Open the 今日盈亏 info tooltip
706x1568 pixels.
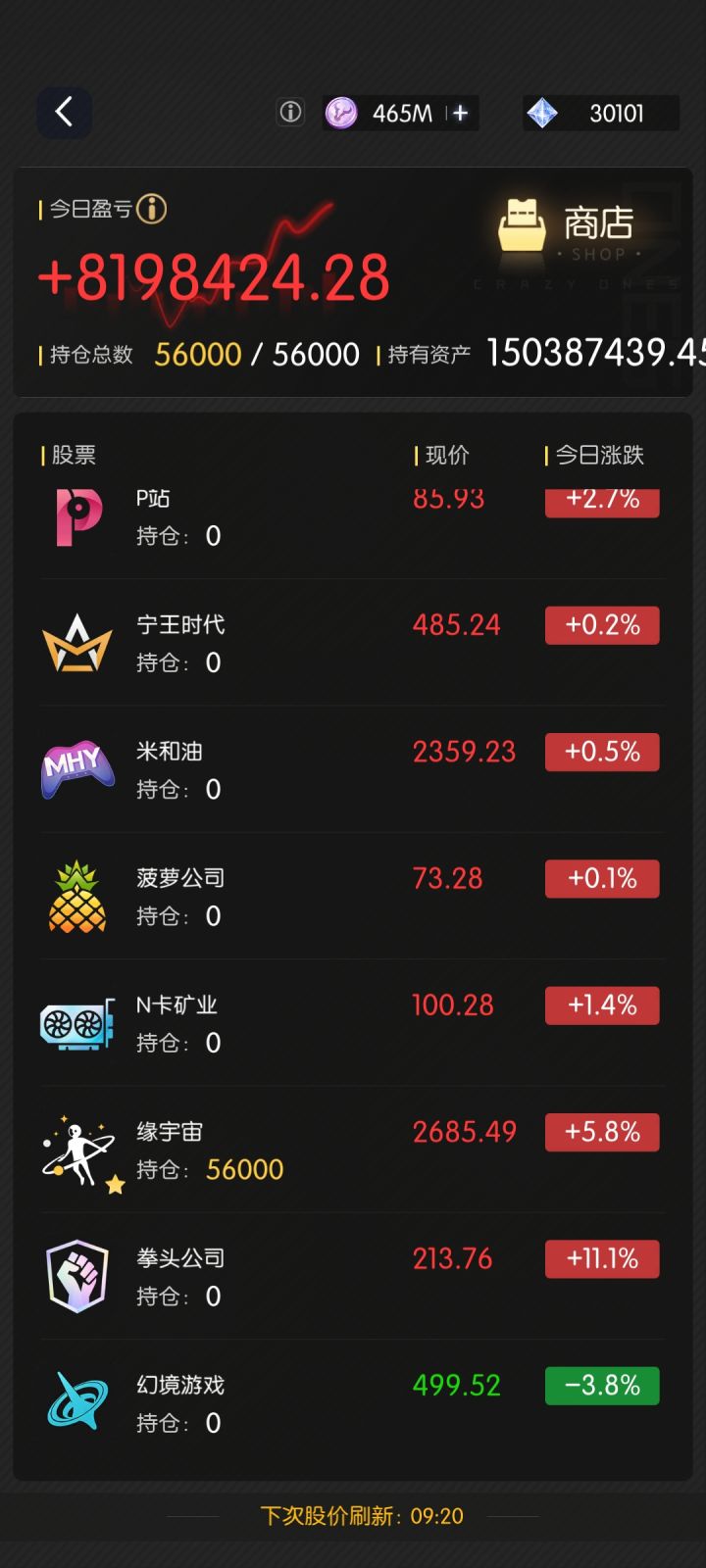pyautogui.click(x=153, y=209)
